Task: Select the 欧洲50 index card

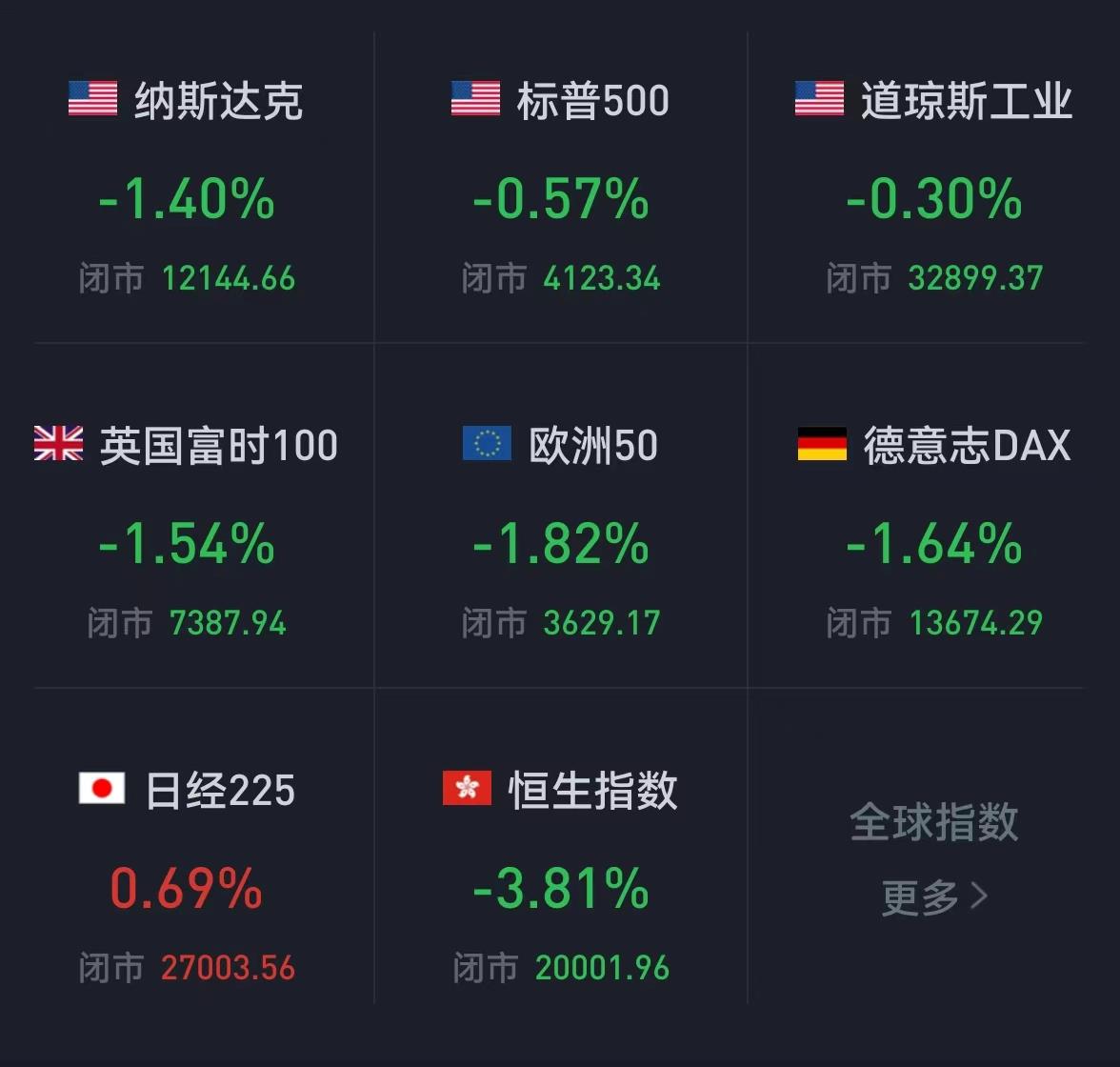Action: click(x=561, y=533)
